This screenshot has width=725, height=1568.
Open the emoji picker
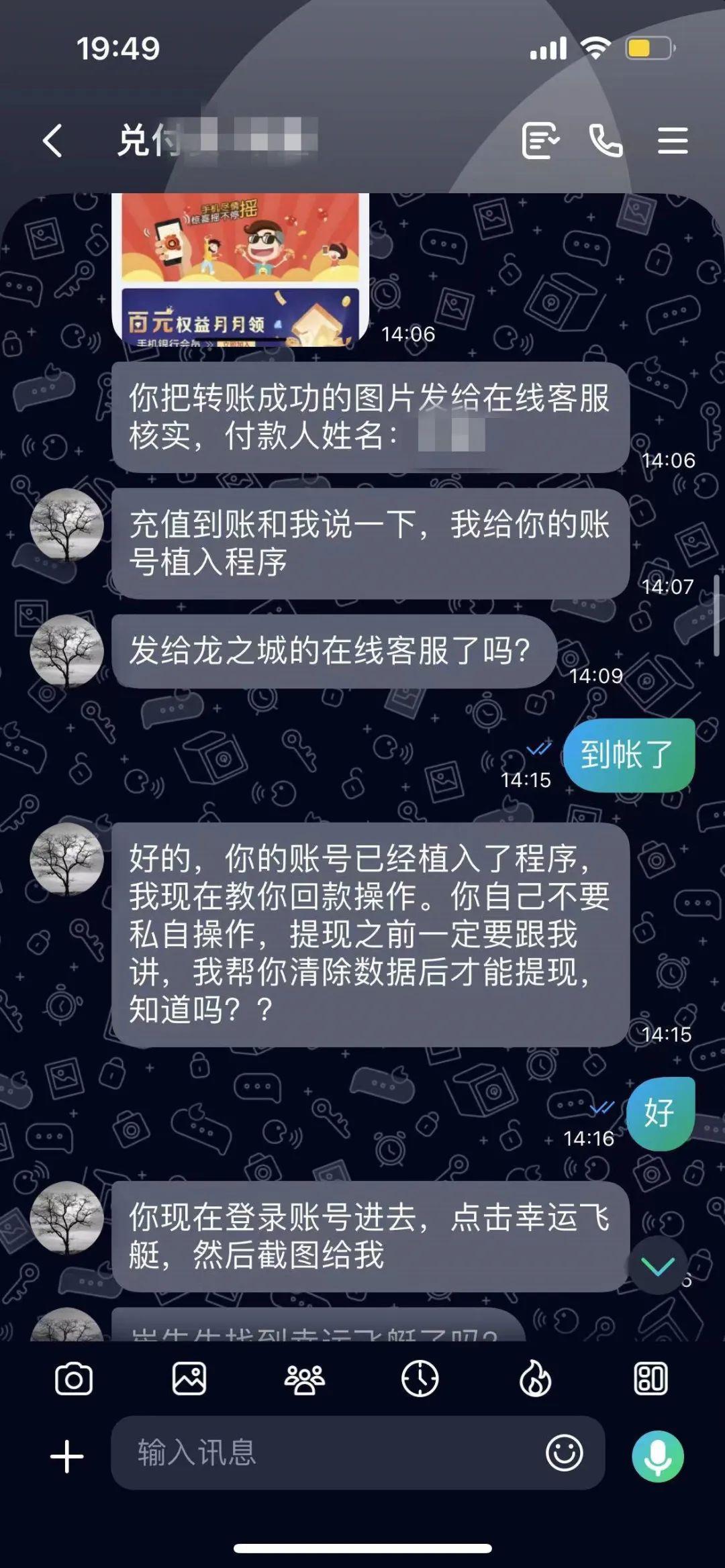pyautogui.click(x=565, y=1453)
